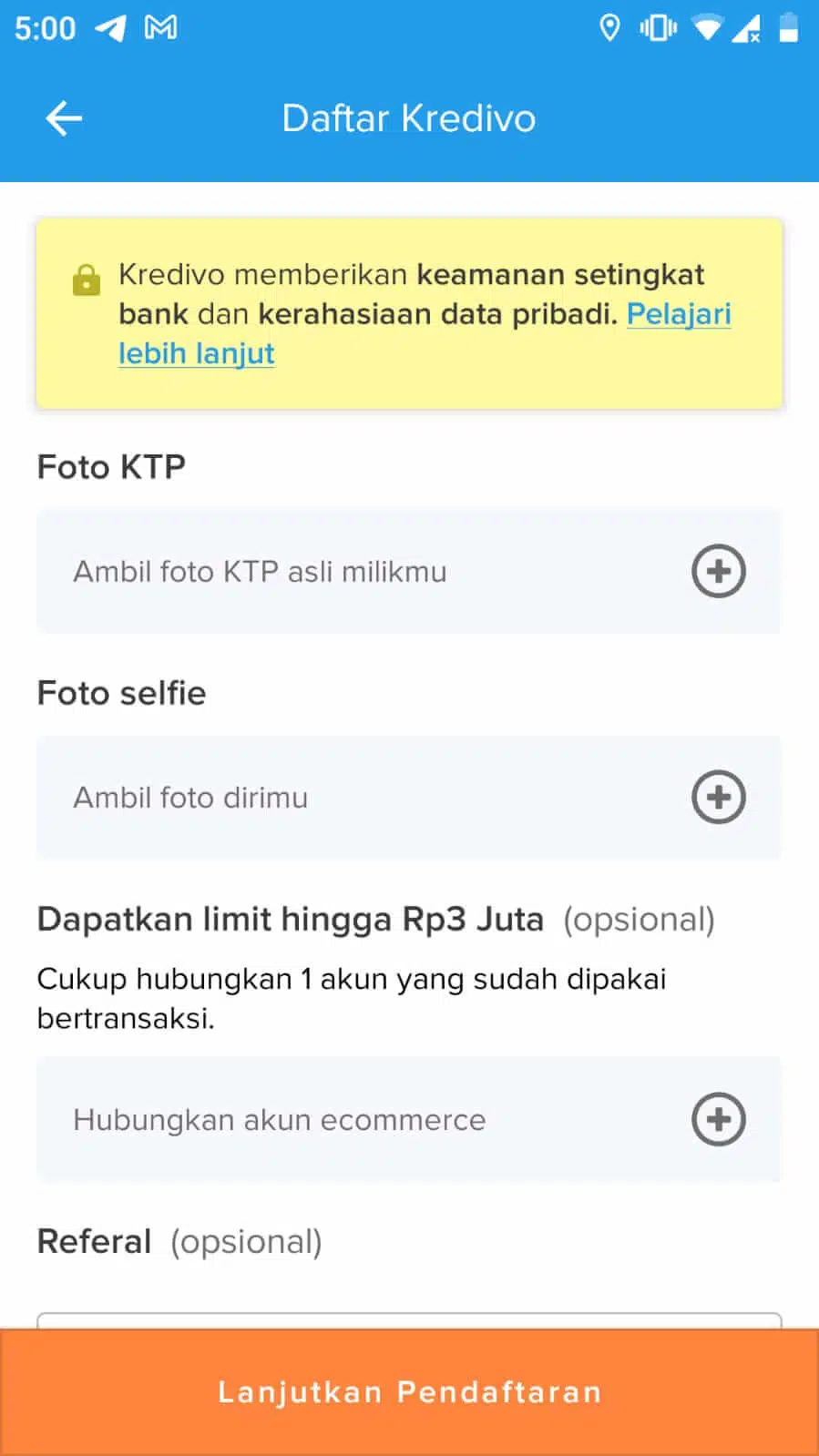This screenshot has height=1456, width=819.
Task: Tap the Wi-Fi indicator in the status bar
Action: coord(706,28)
